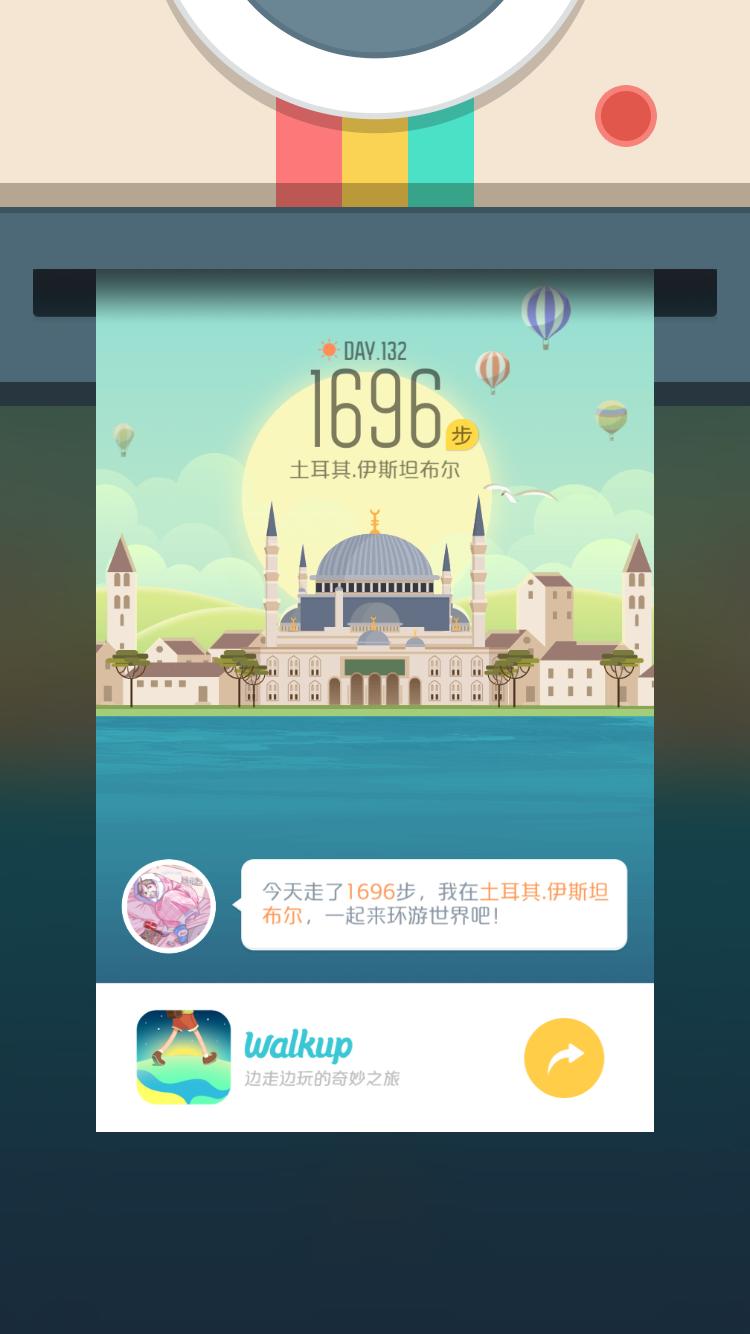Tap the red camera shutter button
Viewport: 750px width, 1334px height.
(x=626, y=116)
